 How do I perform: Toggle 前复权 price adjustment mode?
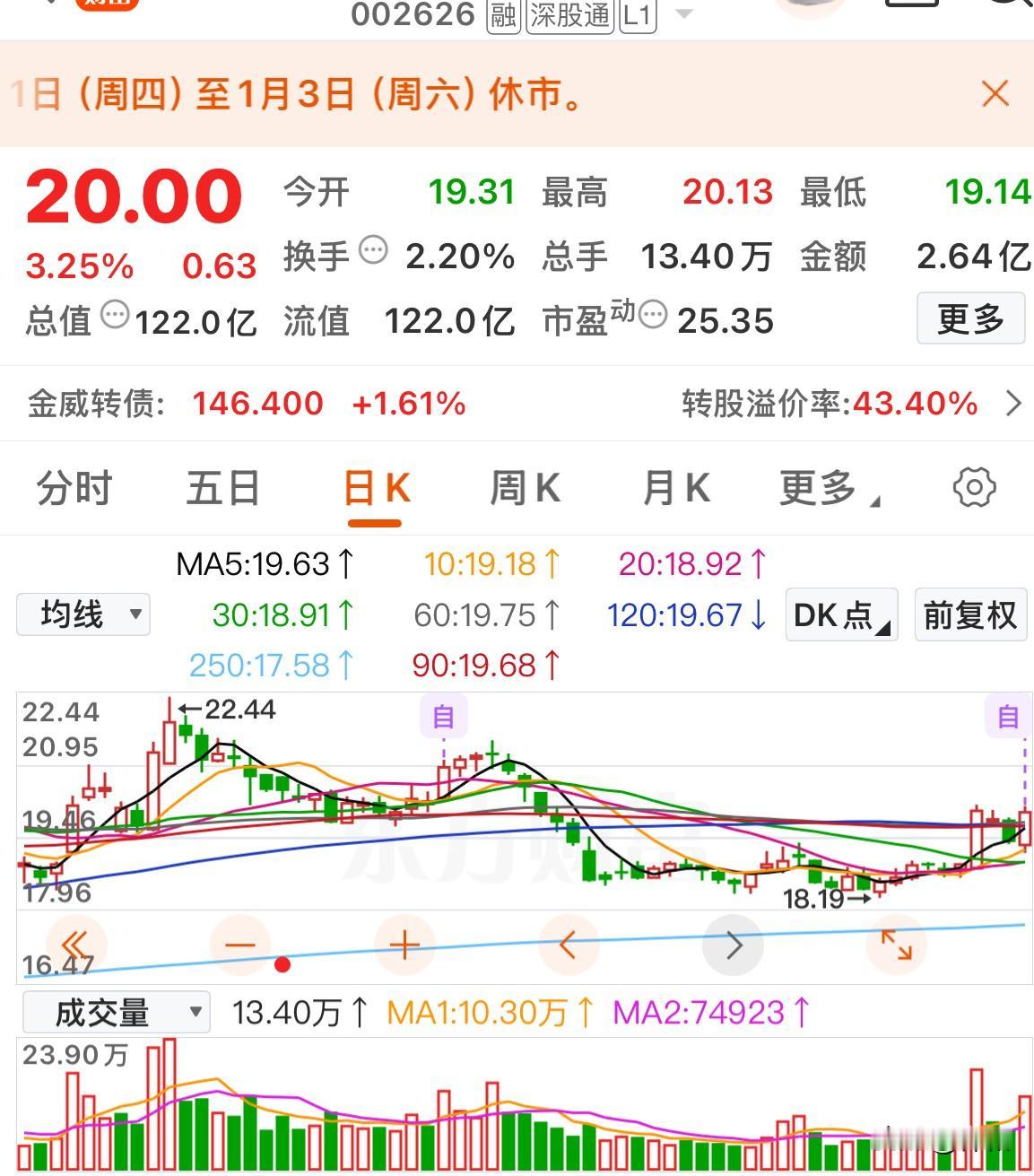(969, 614)
